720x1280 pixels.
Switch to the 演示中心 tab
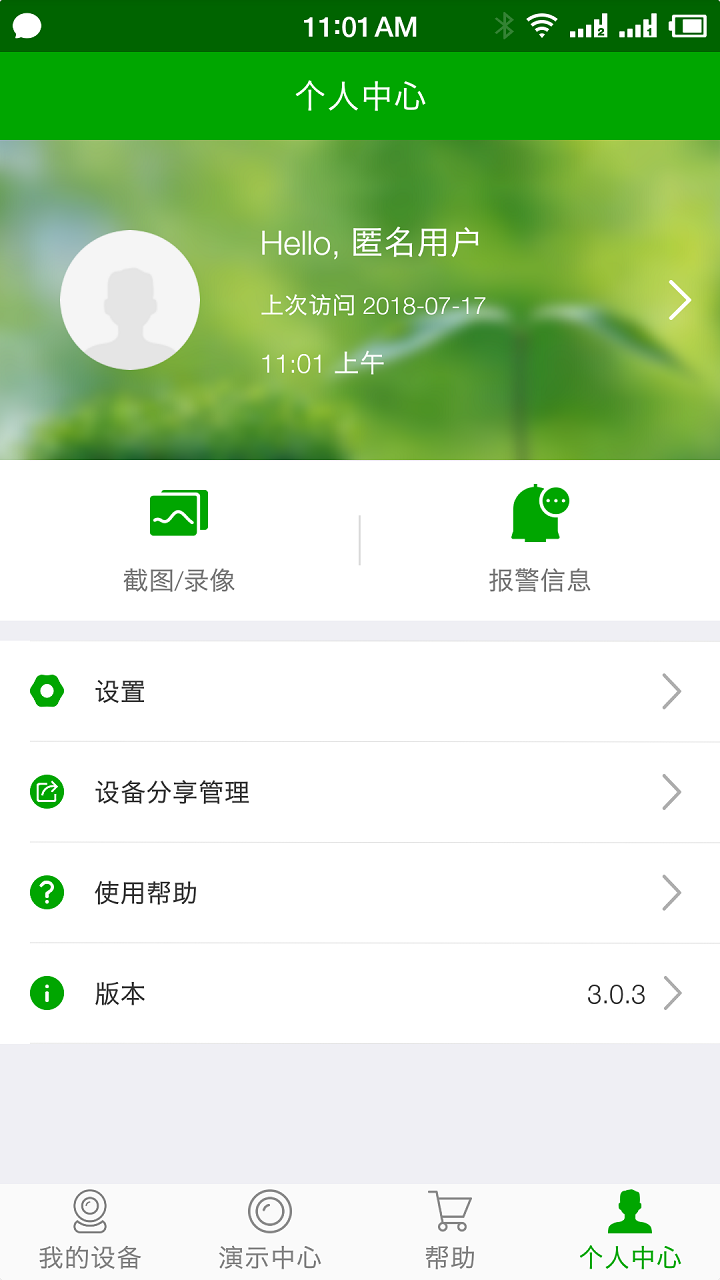click(x=268, y=1230)
